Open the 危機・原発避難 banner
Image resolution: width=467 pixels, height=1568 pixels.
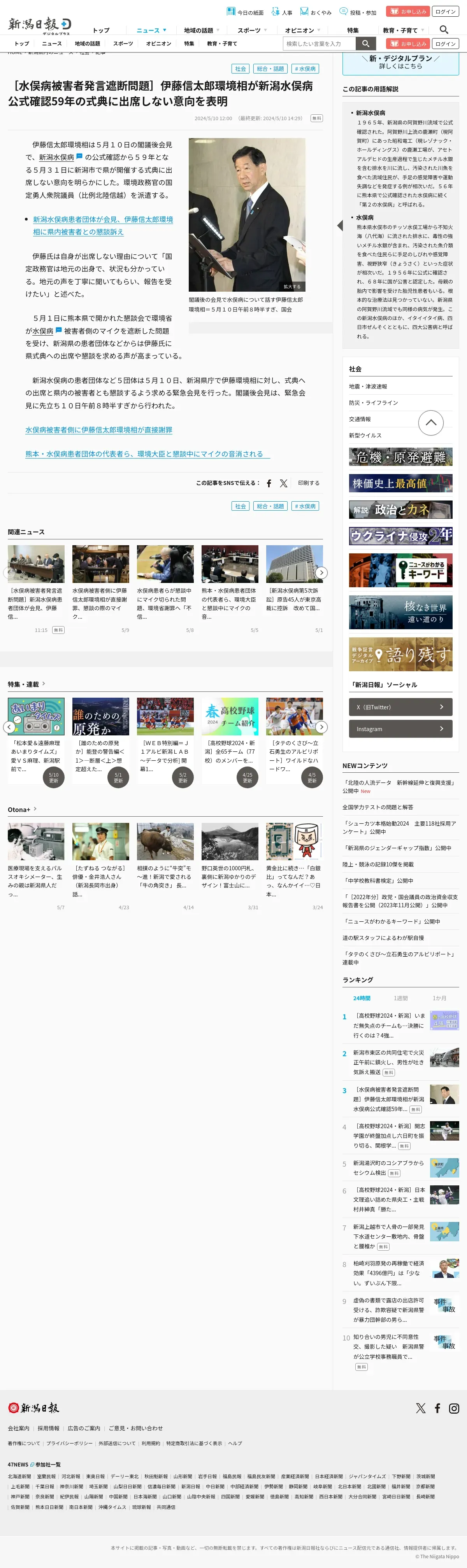(x=400, y=457)
